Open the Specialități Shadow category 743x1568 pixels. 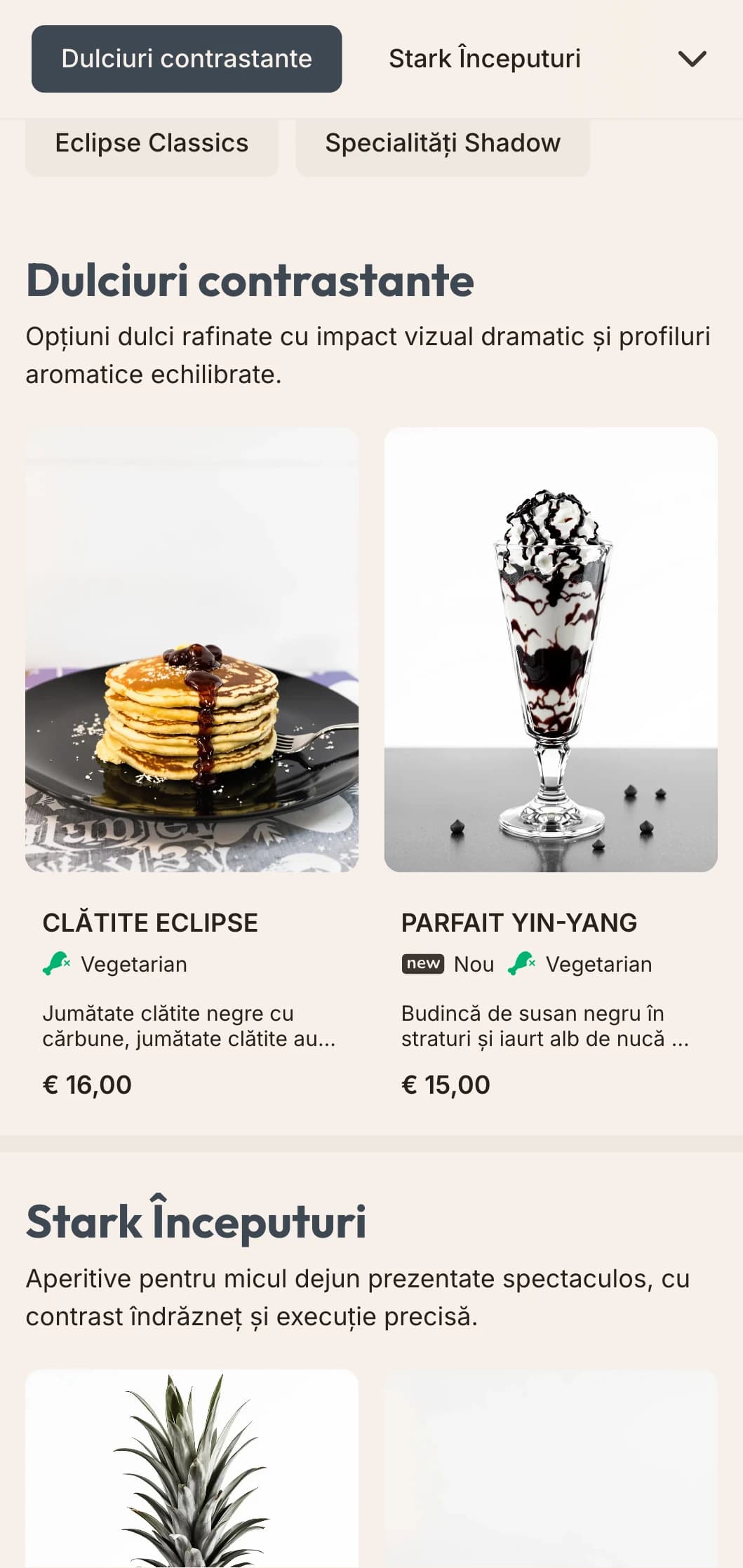pyautogui.click(x=443, y=144)
